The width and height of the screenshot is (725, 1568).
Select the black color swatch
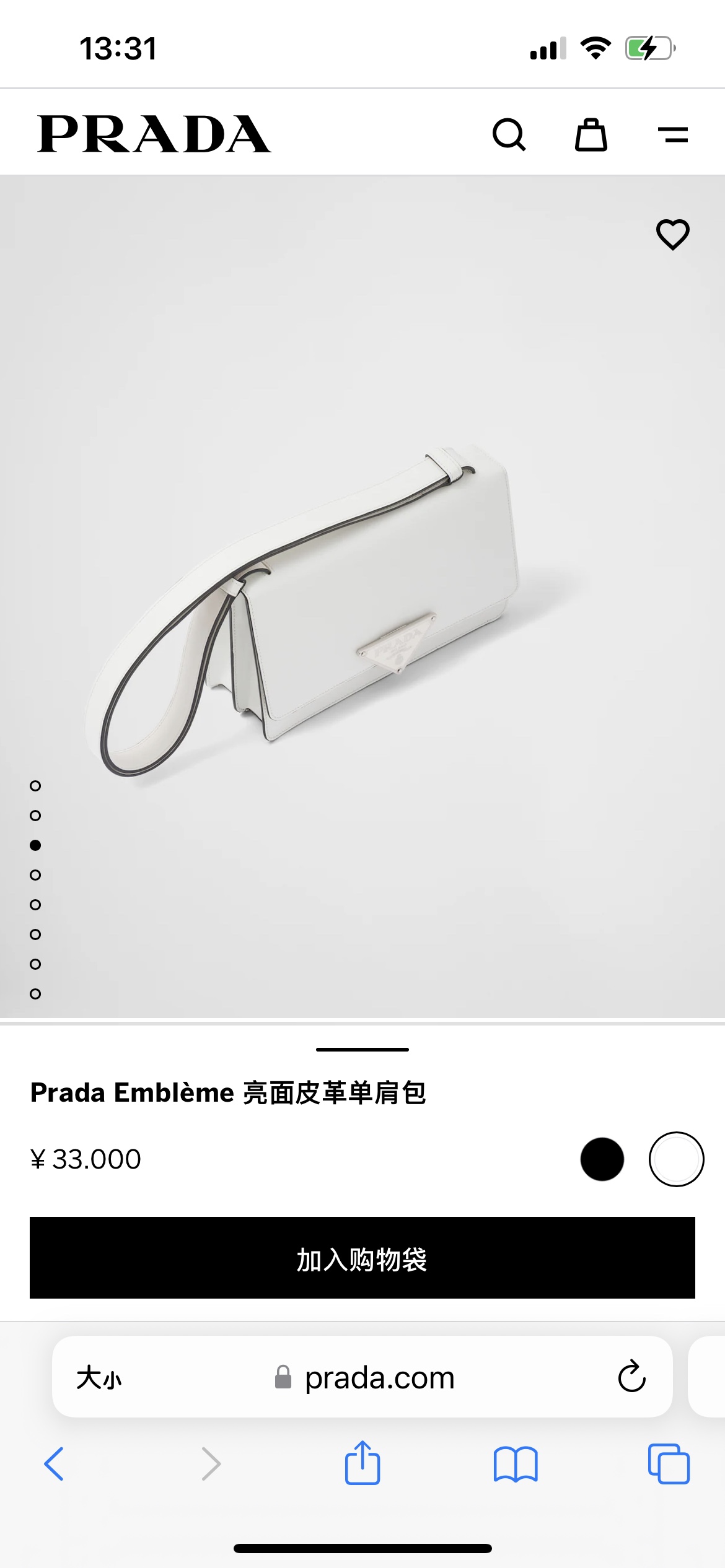click(x=602, y=1159)
